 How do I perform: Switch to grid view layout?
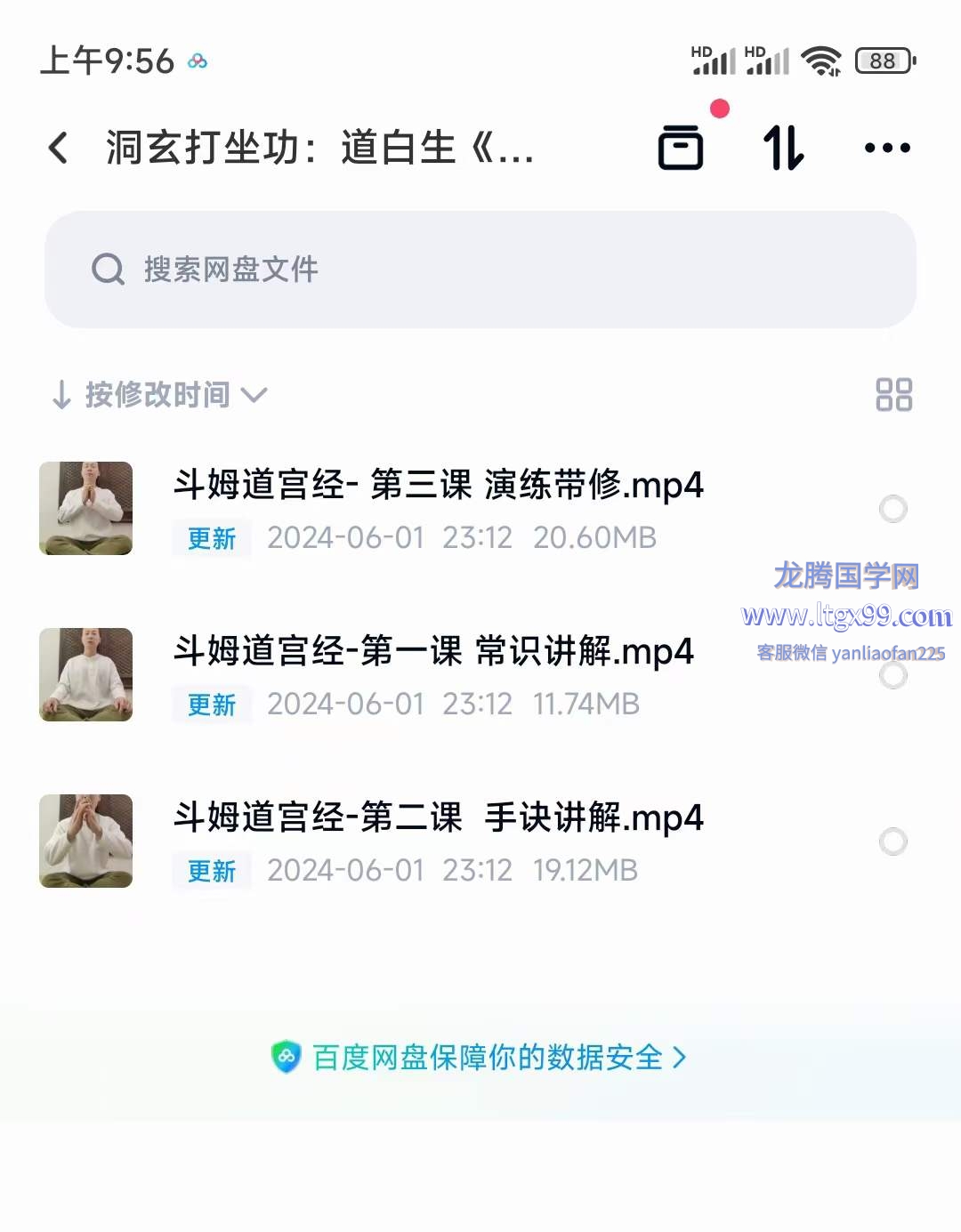pyautogui.click(x=893, y=395)
